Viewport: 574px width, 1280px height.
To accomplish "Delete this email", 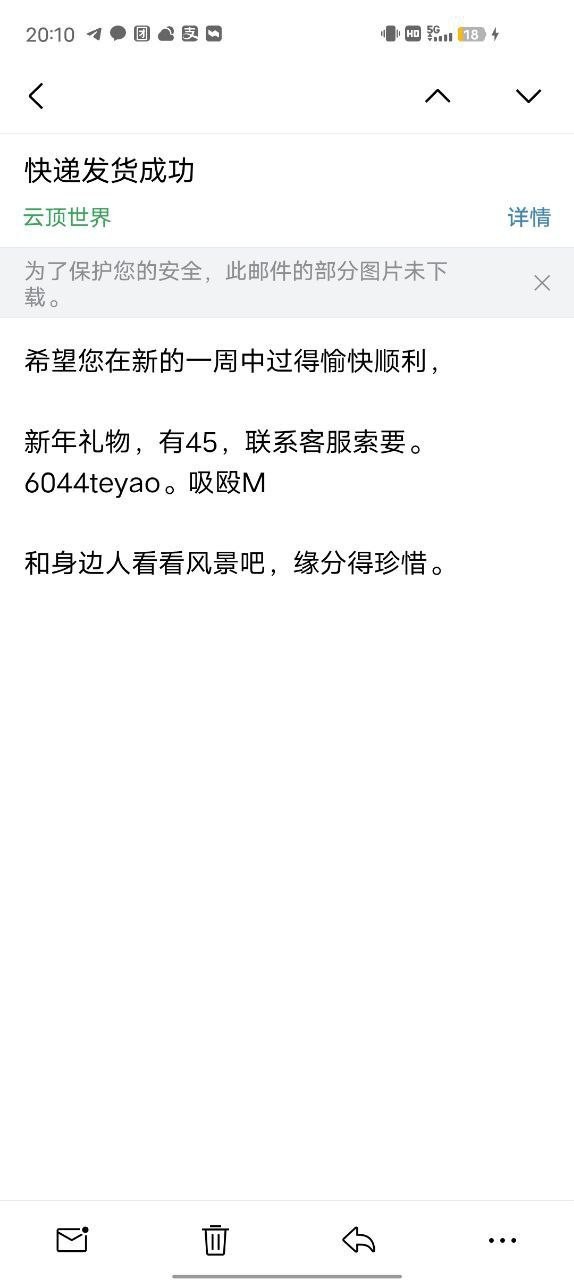I will 215,1240.
